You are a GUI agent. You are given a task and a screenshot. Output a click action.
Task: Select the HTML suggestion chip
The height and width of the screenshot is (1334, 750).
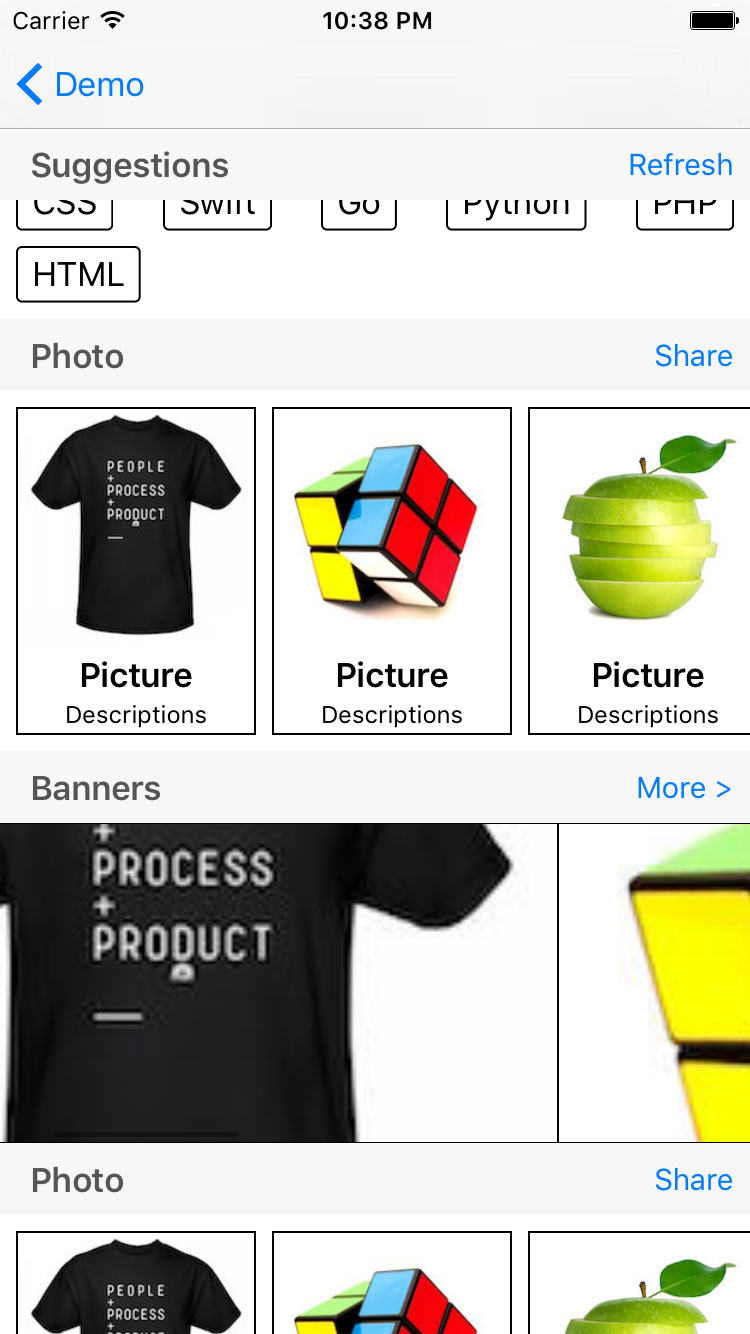pos(78,274)
